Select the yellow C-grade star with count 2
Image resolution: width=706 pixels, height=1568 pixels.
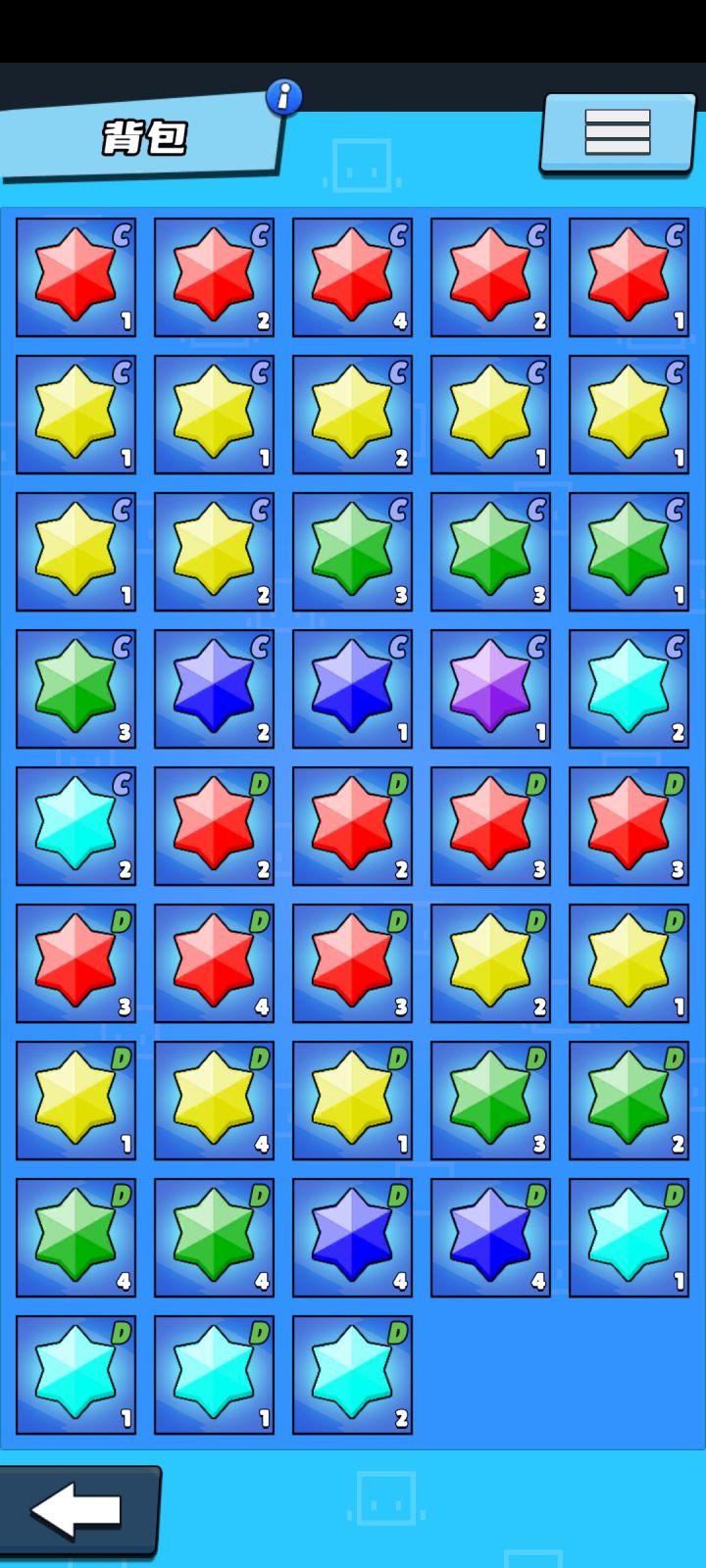pos(351,414)
